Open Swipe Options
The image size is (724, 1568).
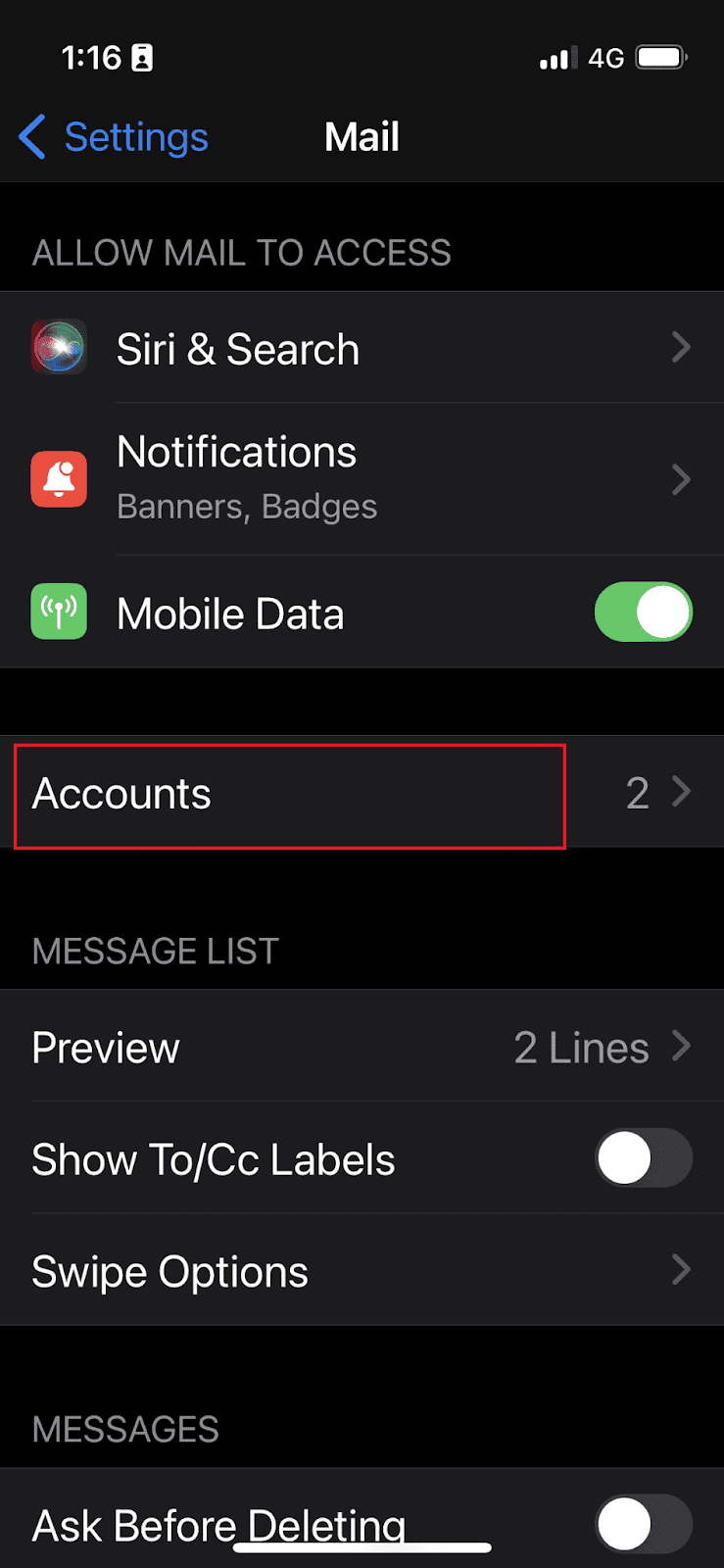(x=362, y=1271)
